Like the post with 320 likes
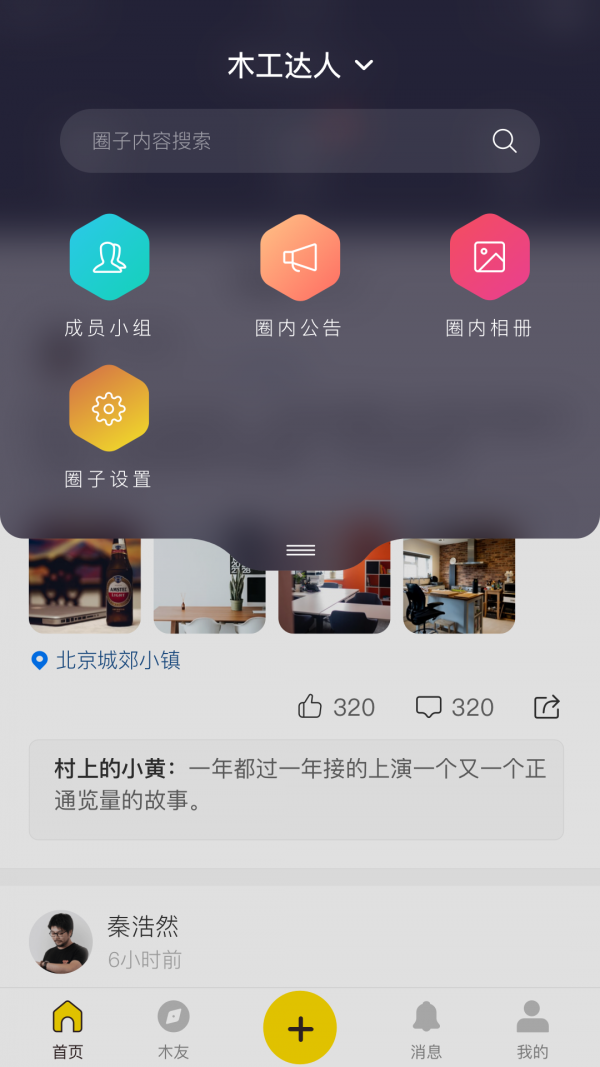The image size is (600, 1067). click(x=311, y=707)
